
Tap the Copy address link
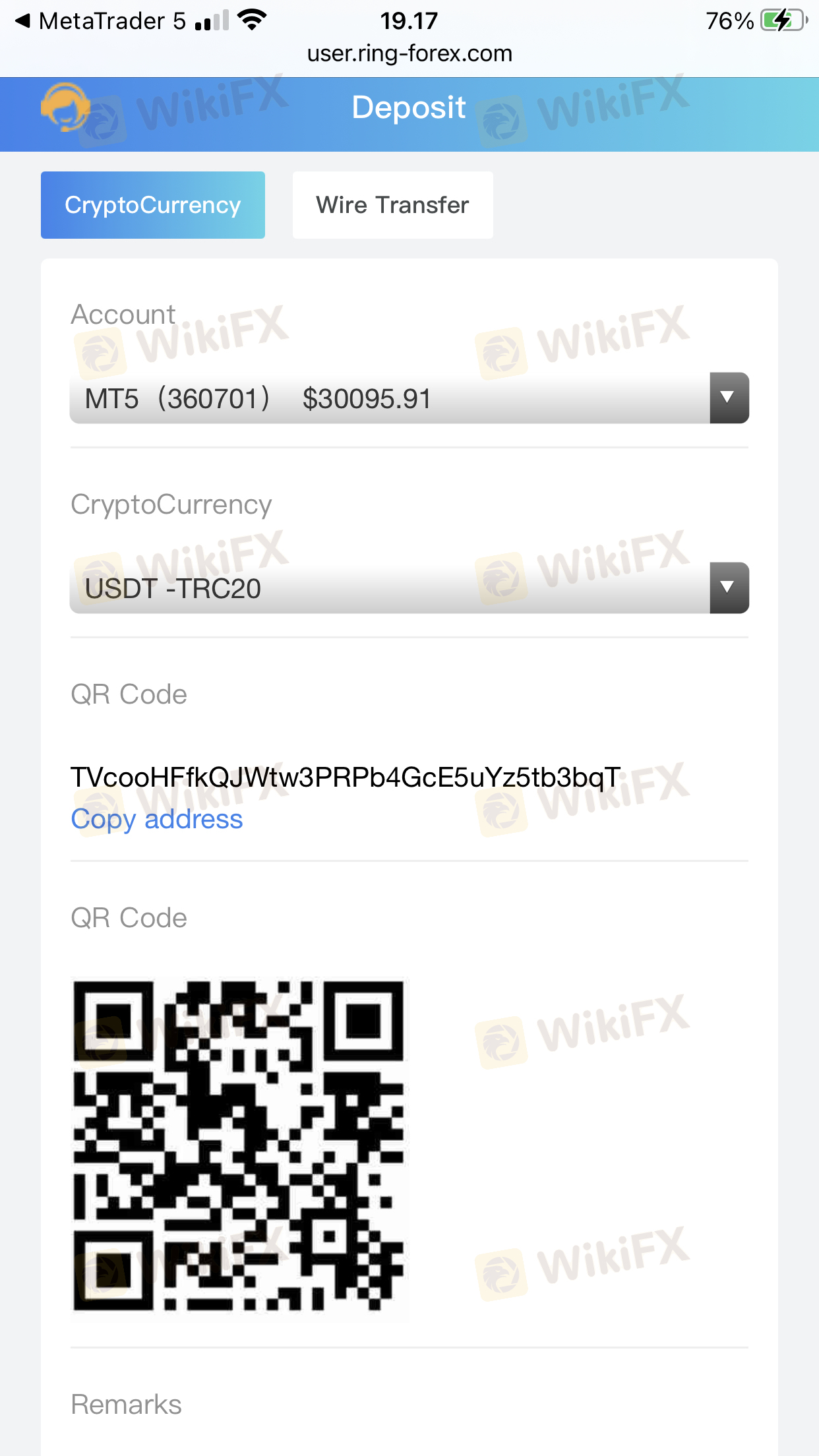click(157, 819)
